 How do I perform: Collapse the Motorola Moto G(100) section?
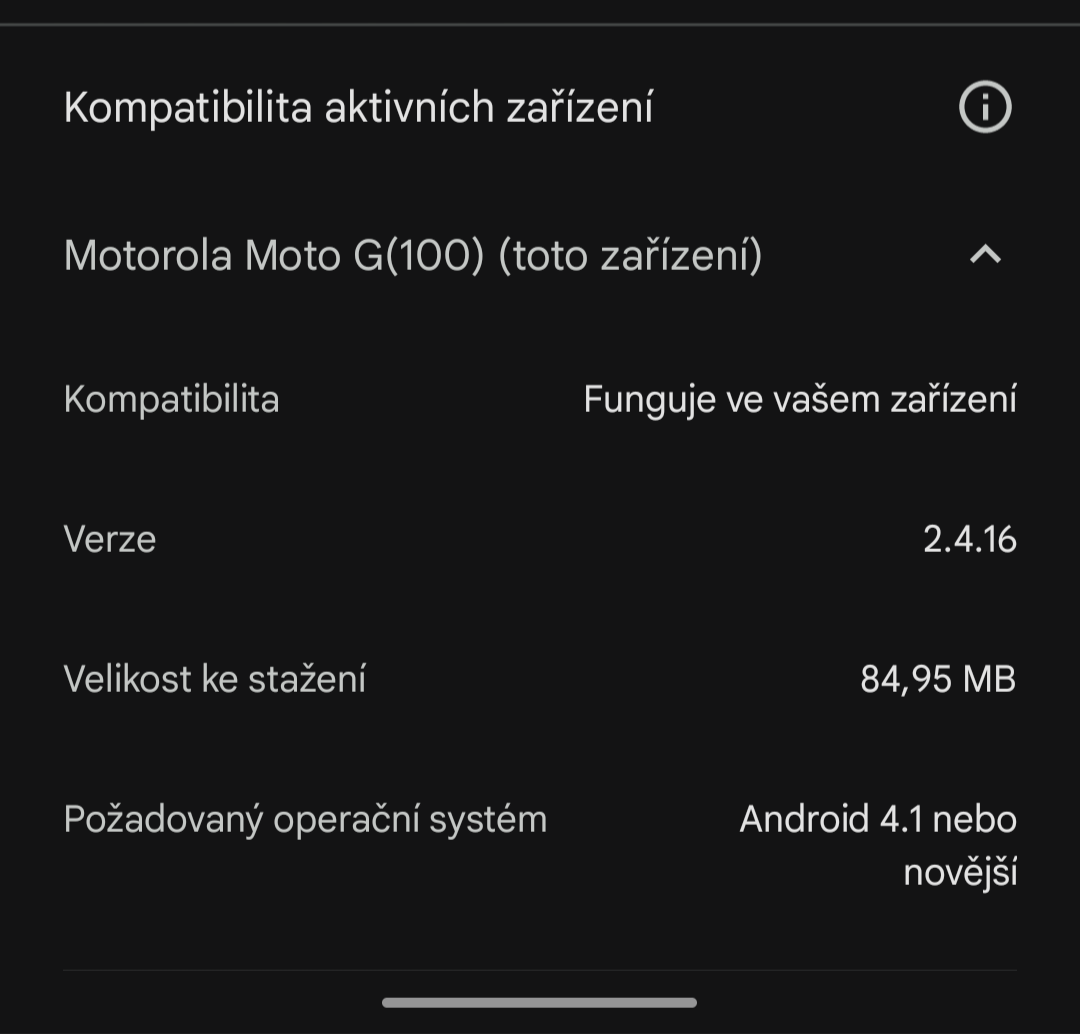click(985, 255)
